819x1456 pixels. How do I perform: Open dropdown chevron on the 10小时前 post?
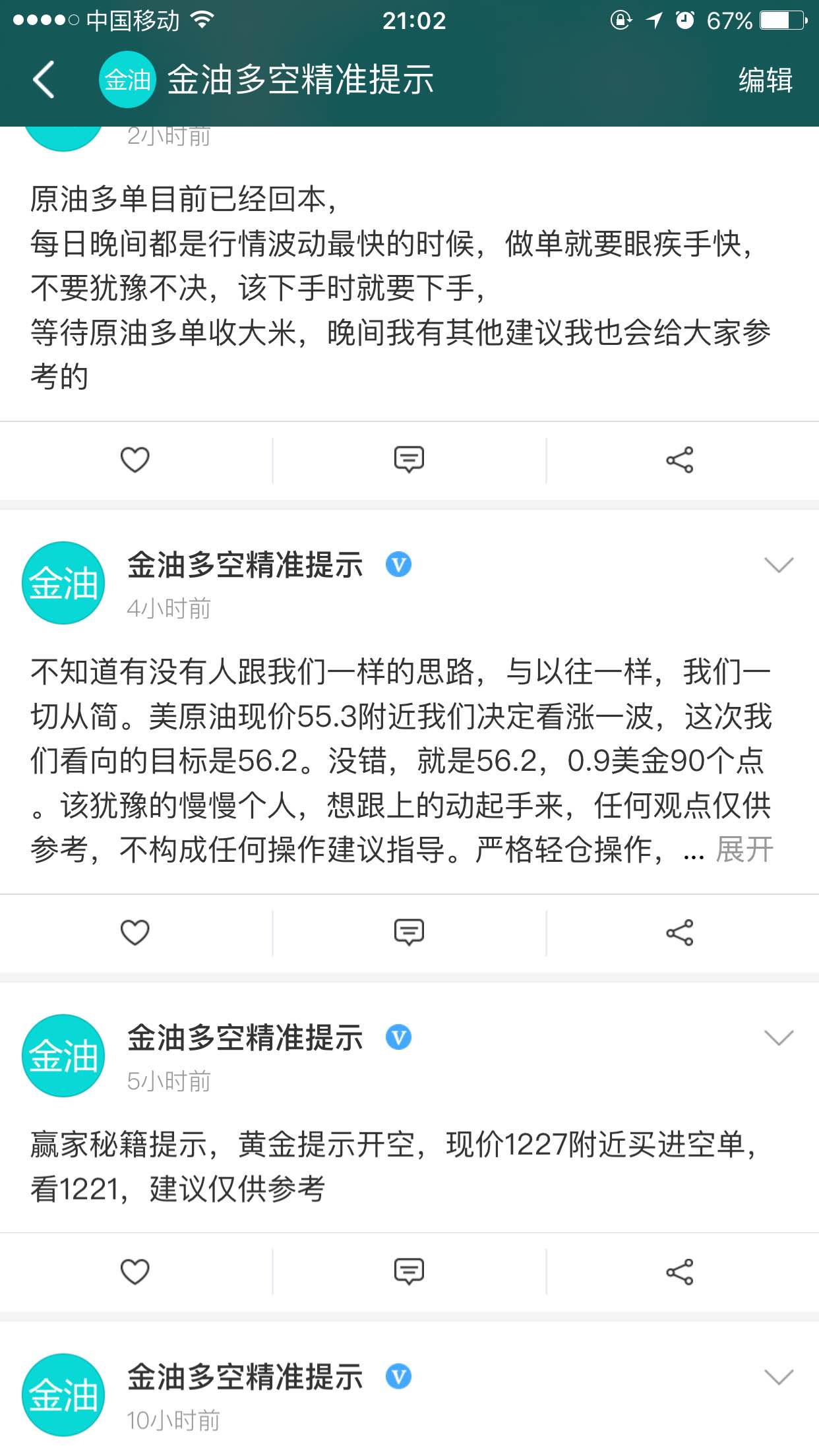[779, 1377]
